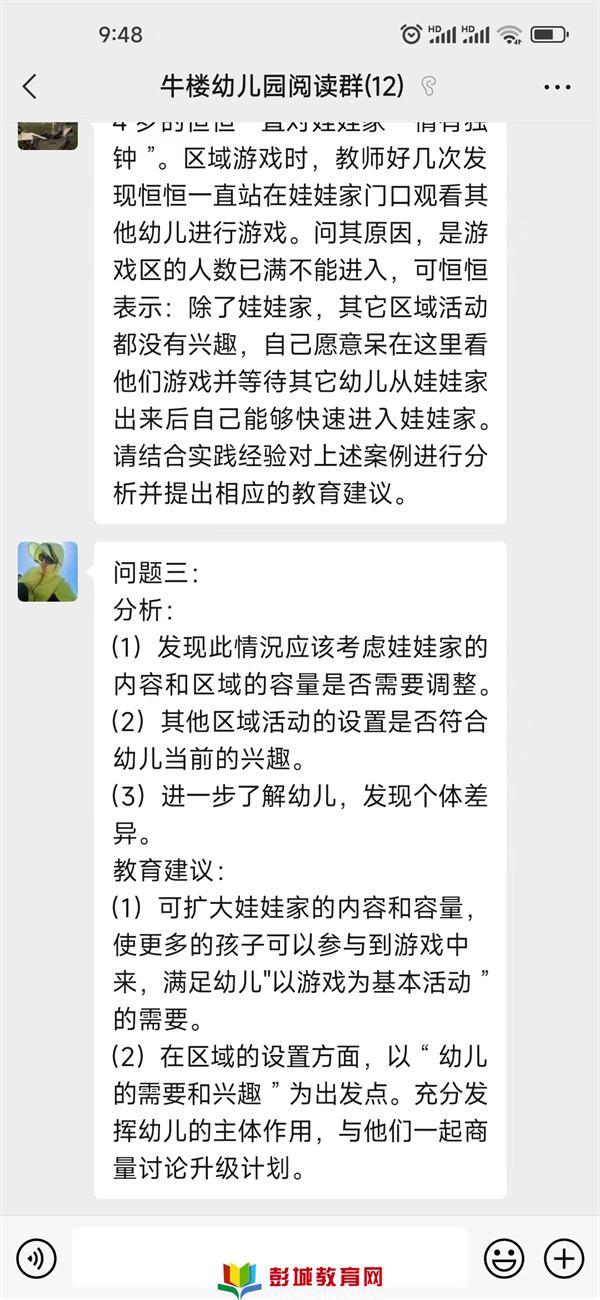Switch to voice message input

coord(36,1257)
